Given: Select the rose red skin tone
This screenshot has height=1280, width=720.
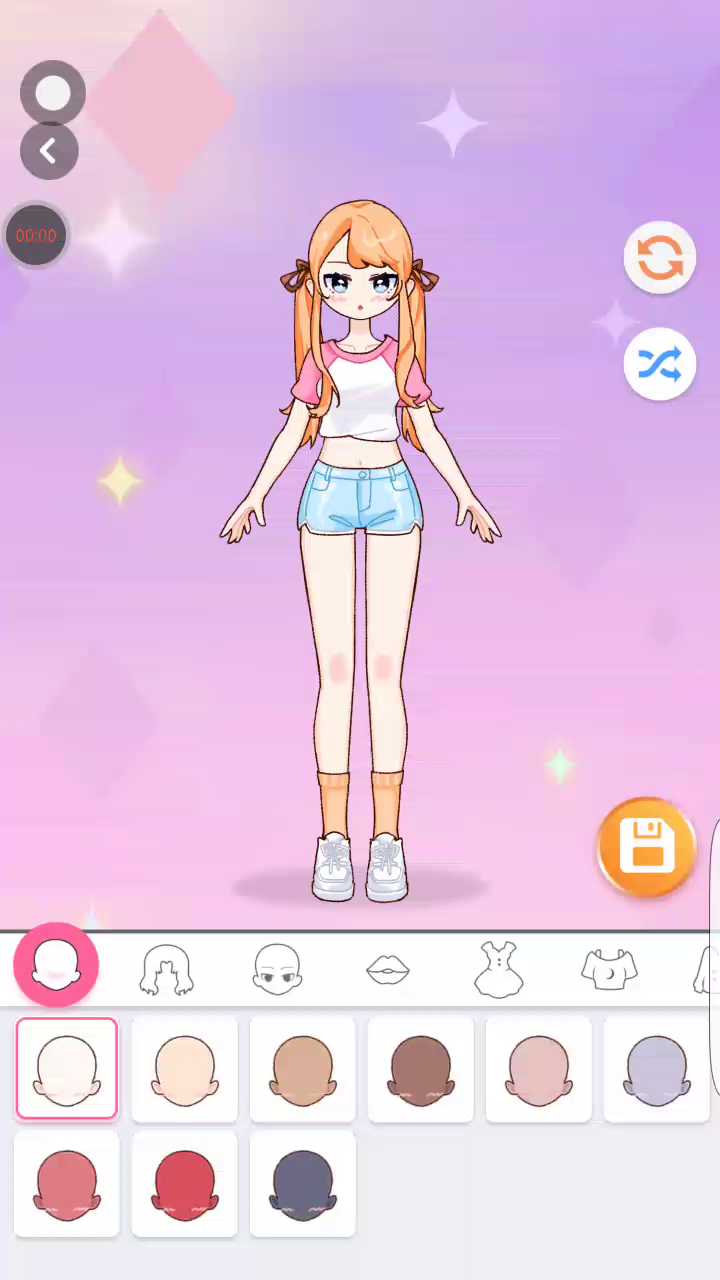Looking at the screenshot, I should [x=67, y=1184].
